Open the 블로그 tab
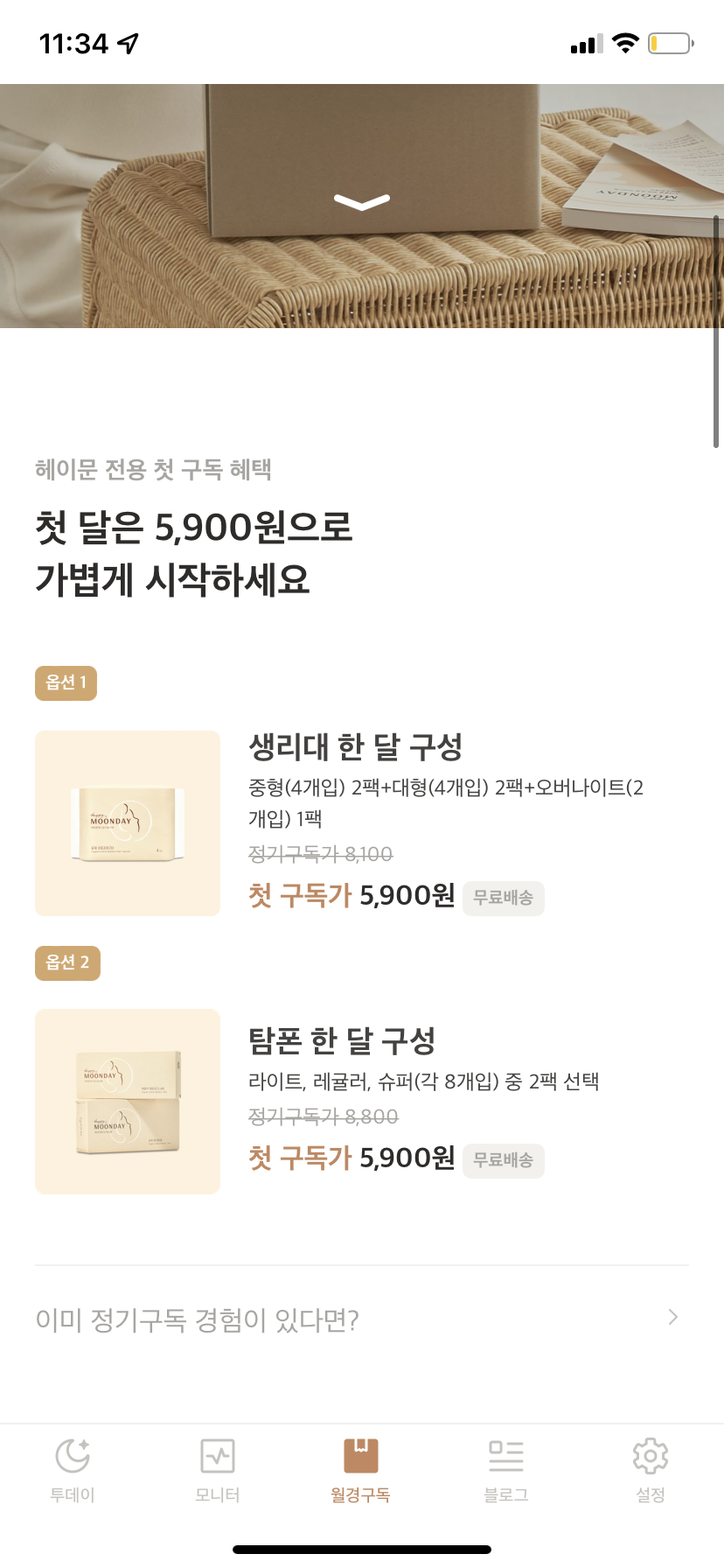Image resolution: width=724 pixels, height=1568 pixels. tap(505, 1470)
